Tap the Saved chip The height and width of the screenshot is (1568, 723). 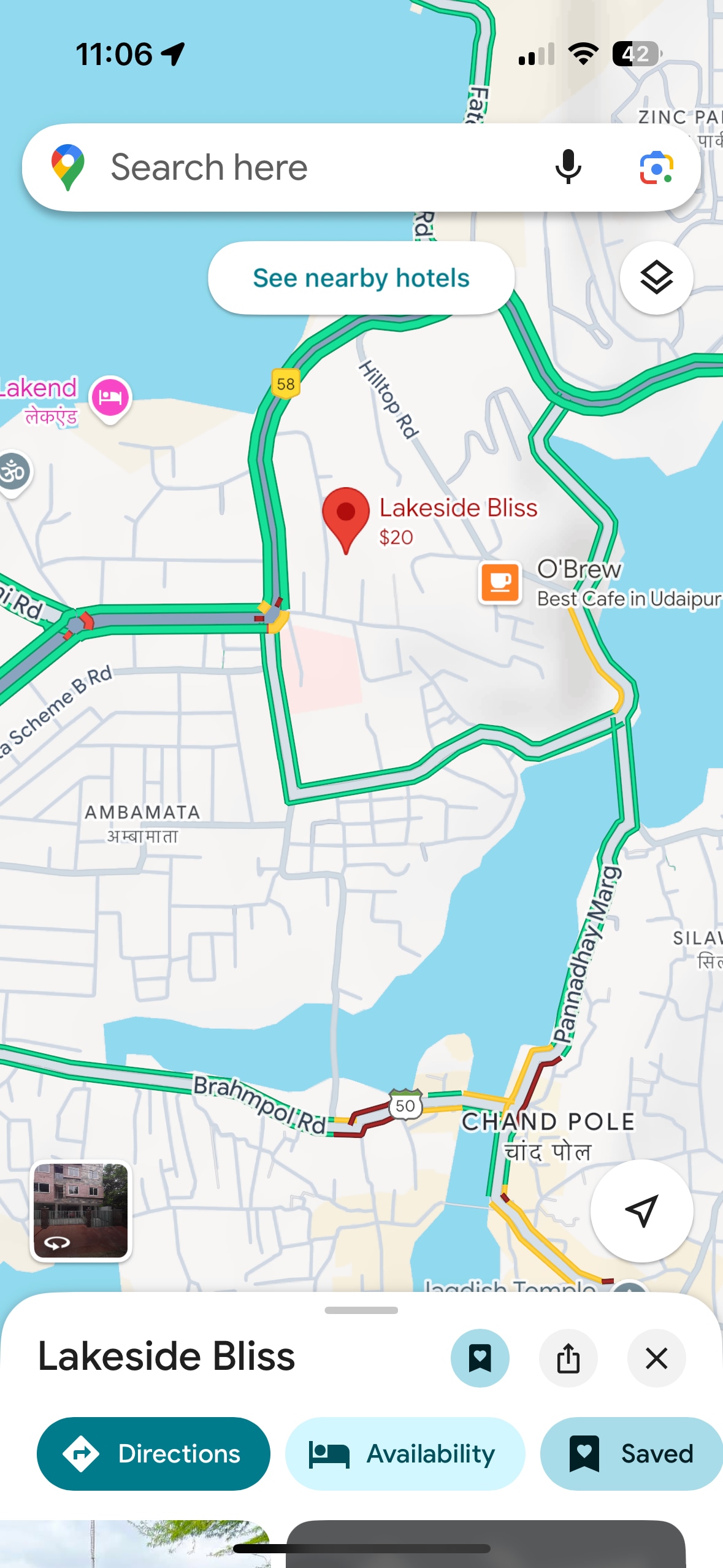[x=632, y=1453]
